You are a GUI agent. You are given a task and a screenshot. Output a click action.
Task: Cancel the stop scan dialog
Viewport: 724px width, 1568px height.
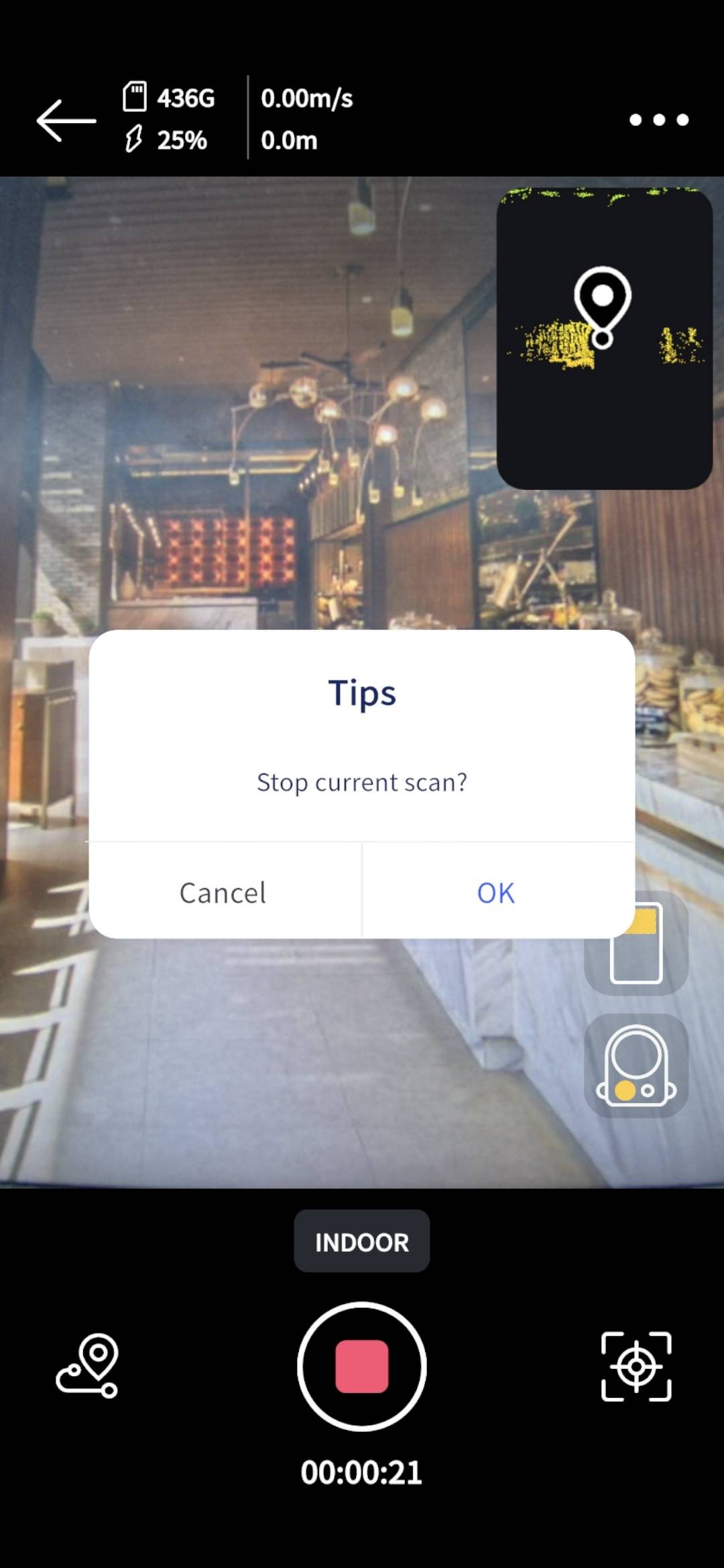224,893
